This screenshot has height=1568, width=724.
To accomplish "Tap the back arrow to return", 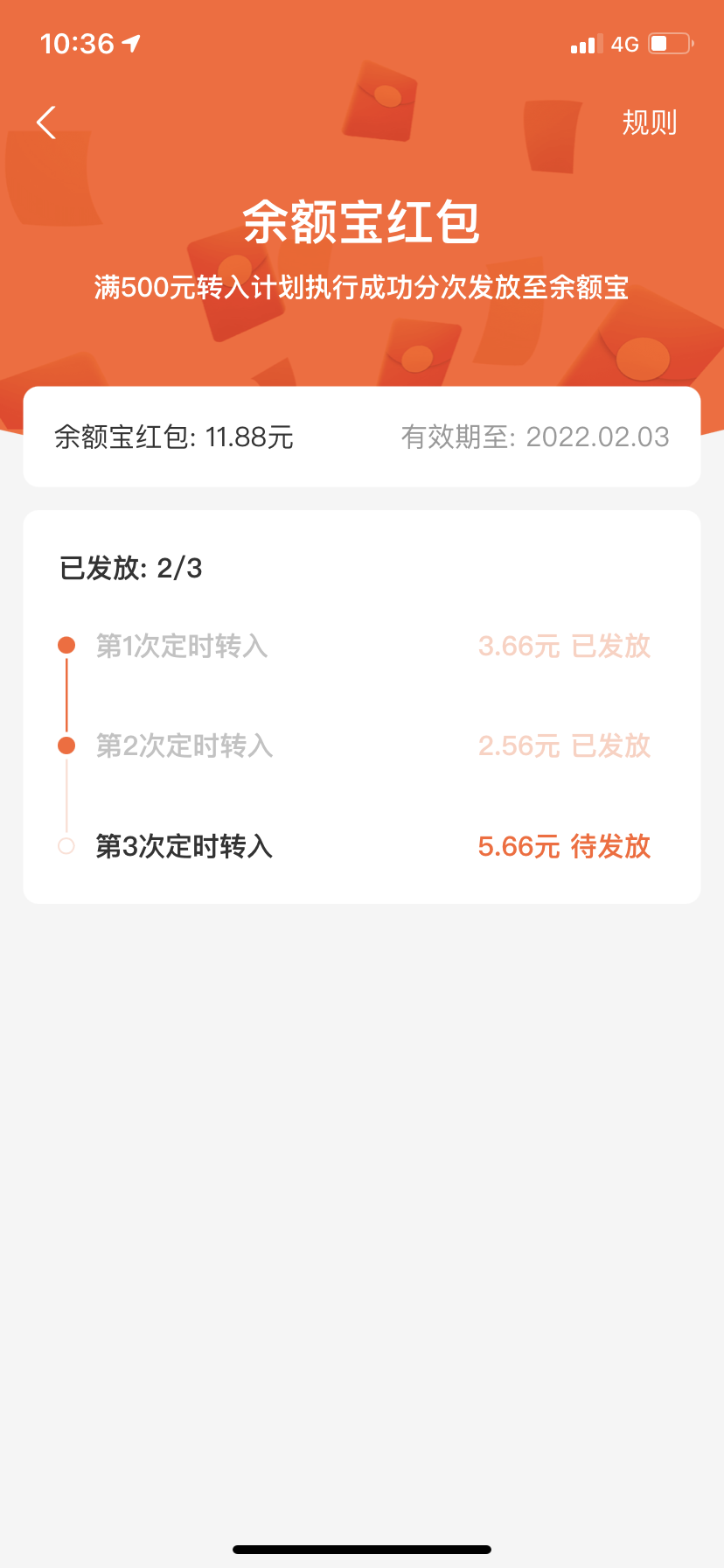I will (x=45, y=122).
